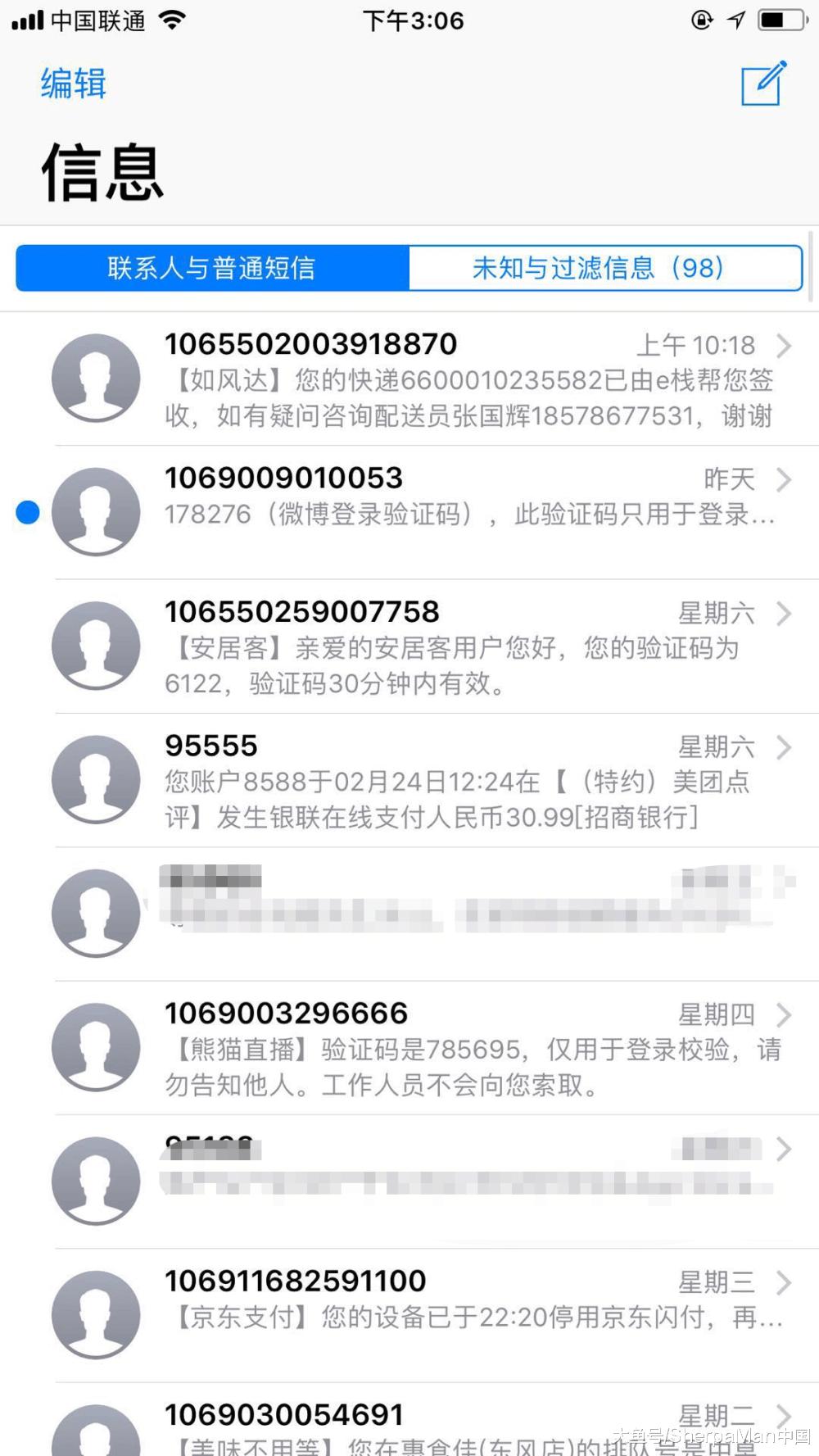Select the 联系人与普通短信 tab

(212, 268)
